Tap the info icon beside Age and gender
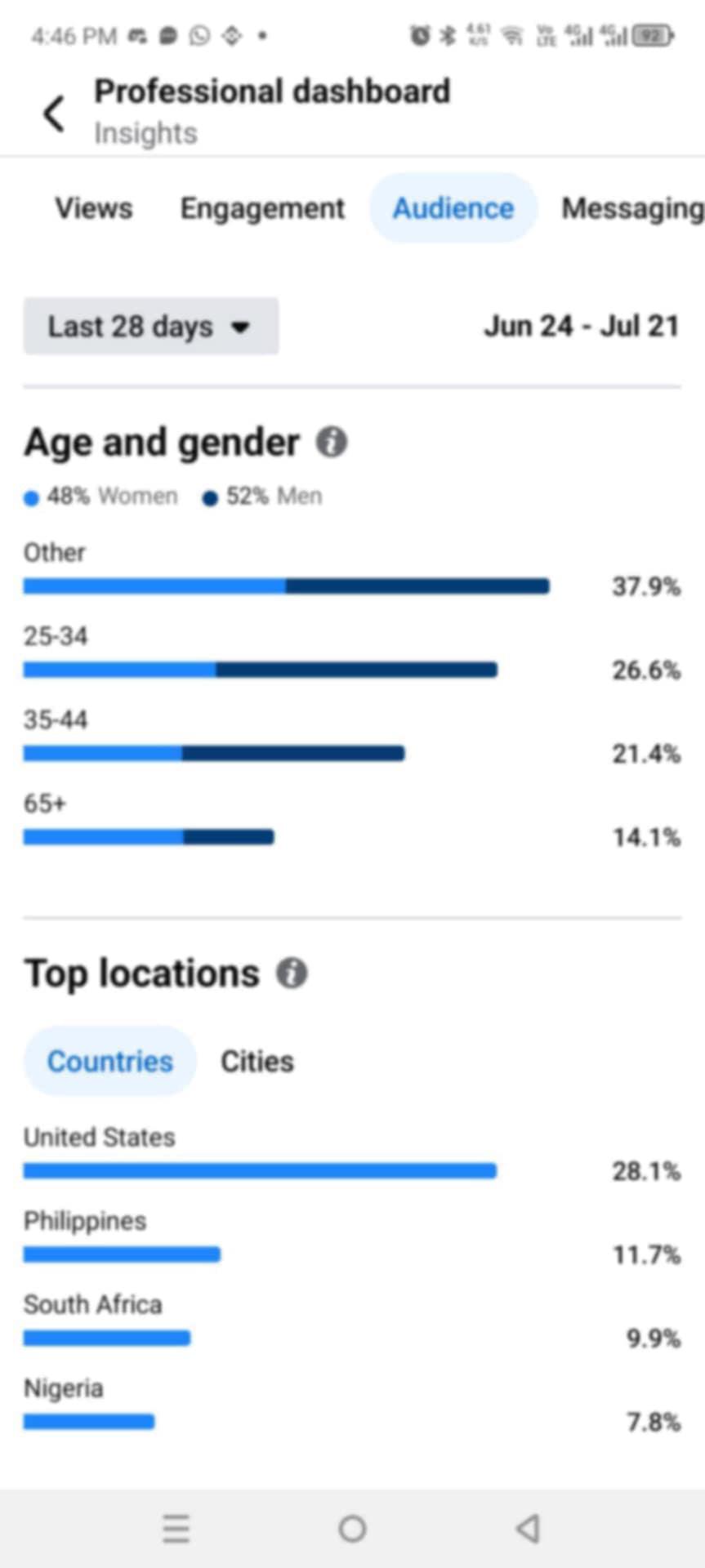This screenshot has width=705, height=1568. tap(332, 443)
